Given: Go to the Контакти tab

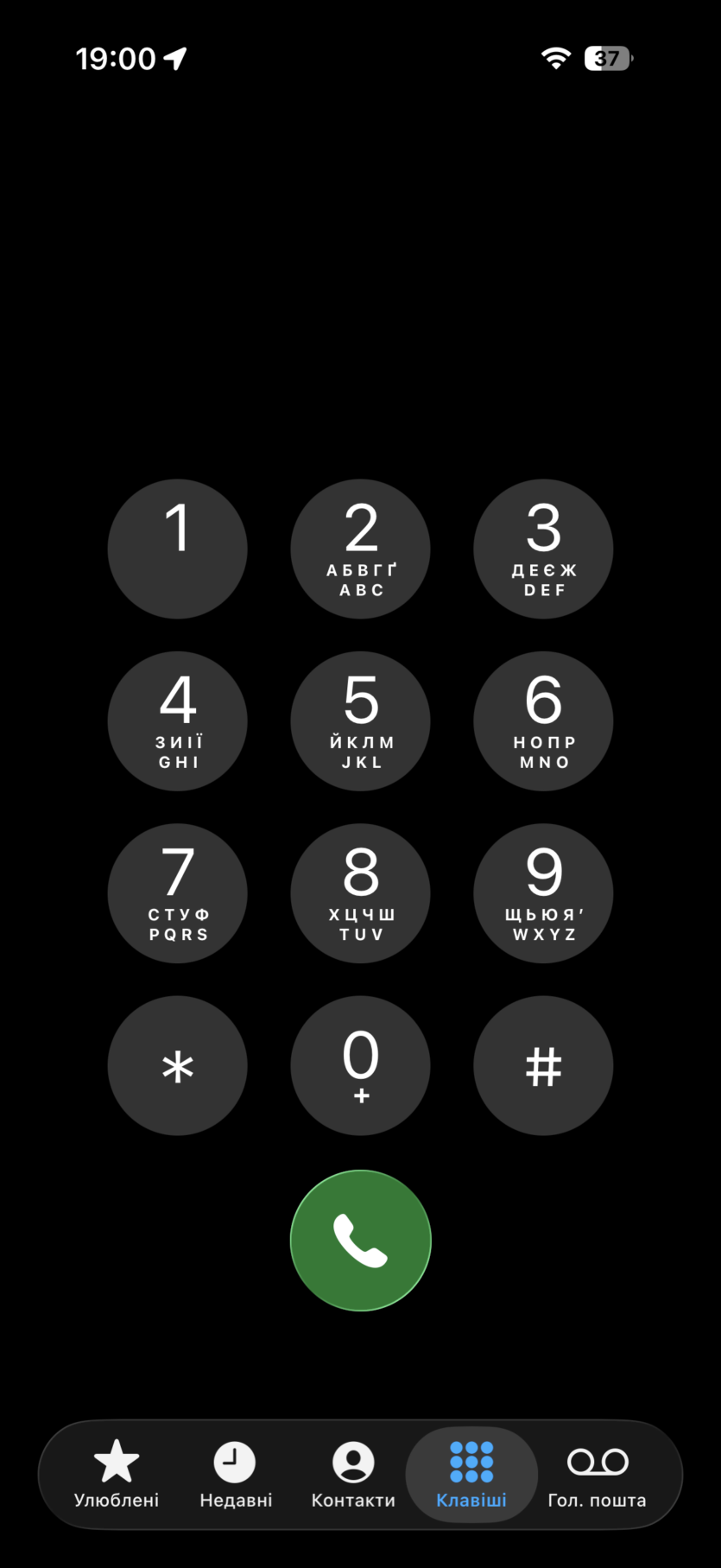Looking at the screenshot, I should [353, 1474].
